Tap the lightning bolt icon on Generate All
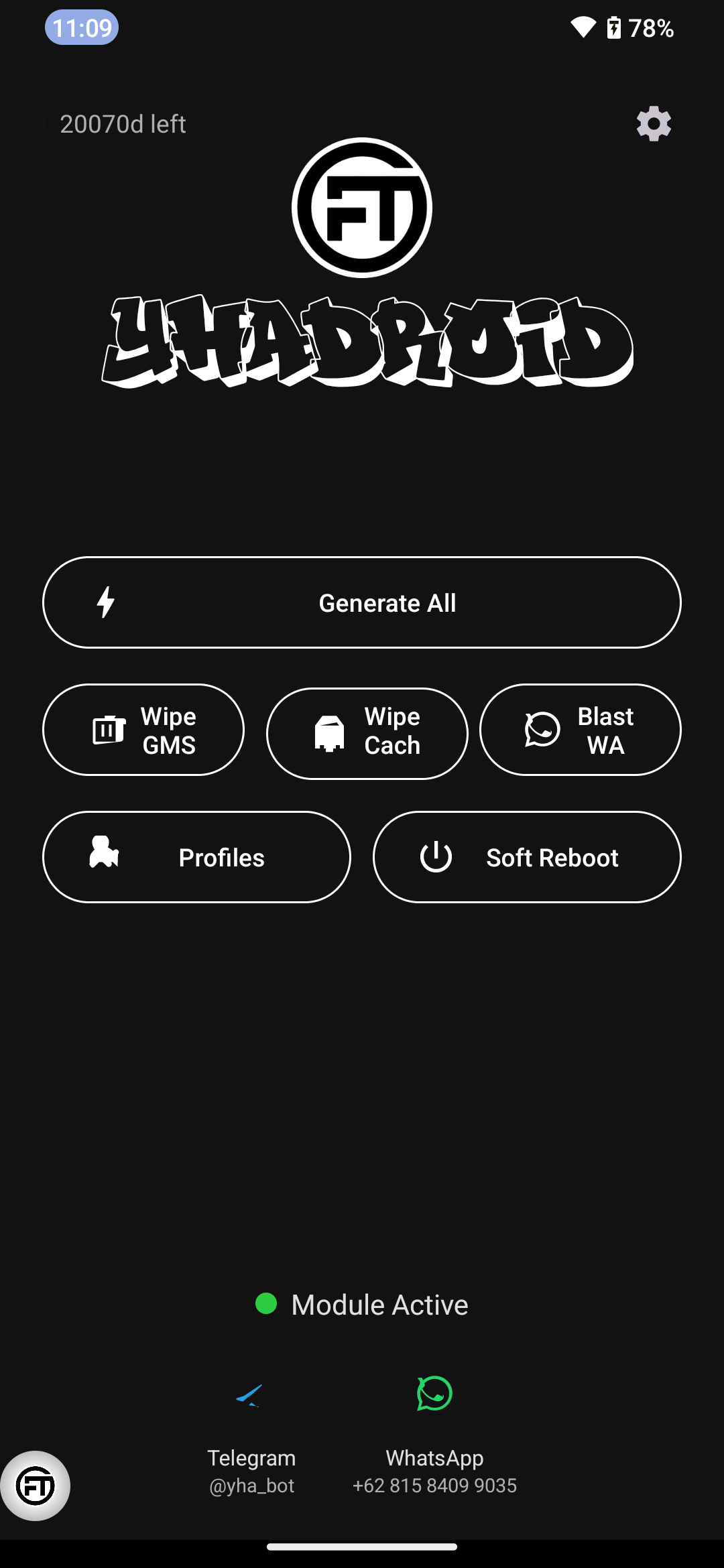Image resolution: width=724 pixels, height=1568 pixels. (x=106, y=602)
